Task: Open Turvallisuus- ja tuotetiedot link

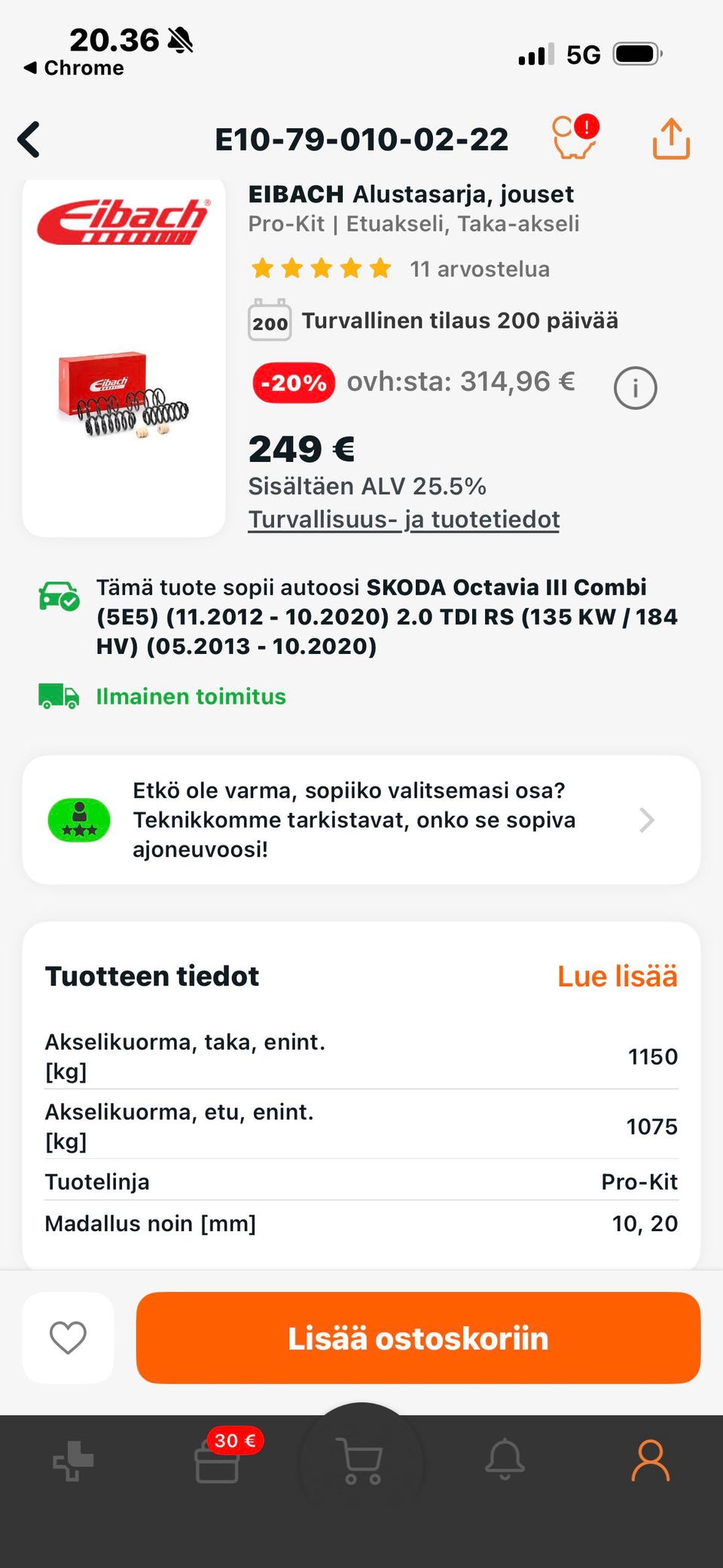Action: point(404,519)
